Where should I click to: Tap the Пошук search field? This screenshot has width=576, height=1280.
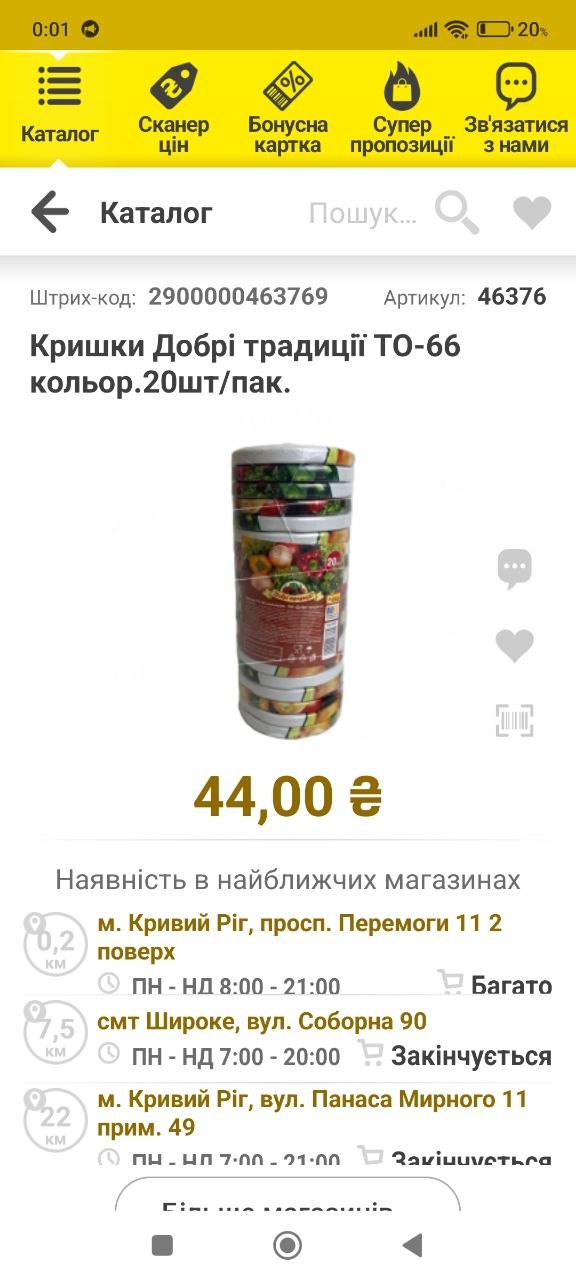coord(361,213)
